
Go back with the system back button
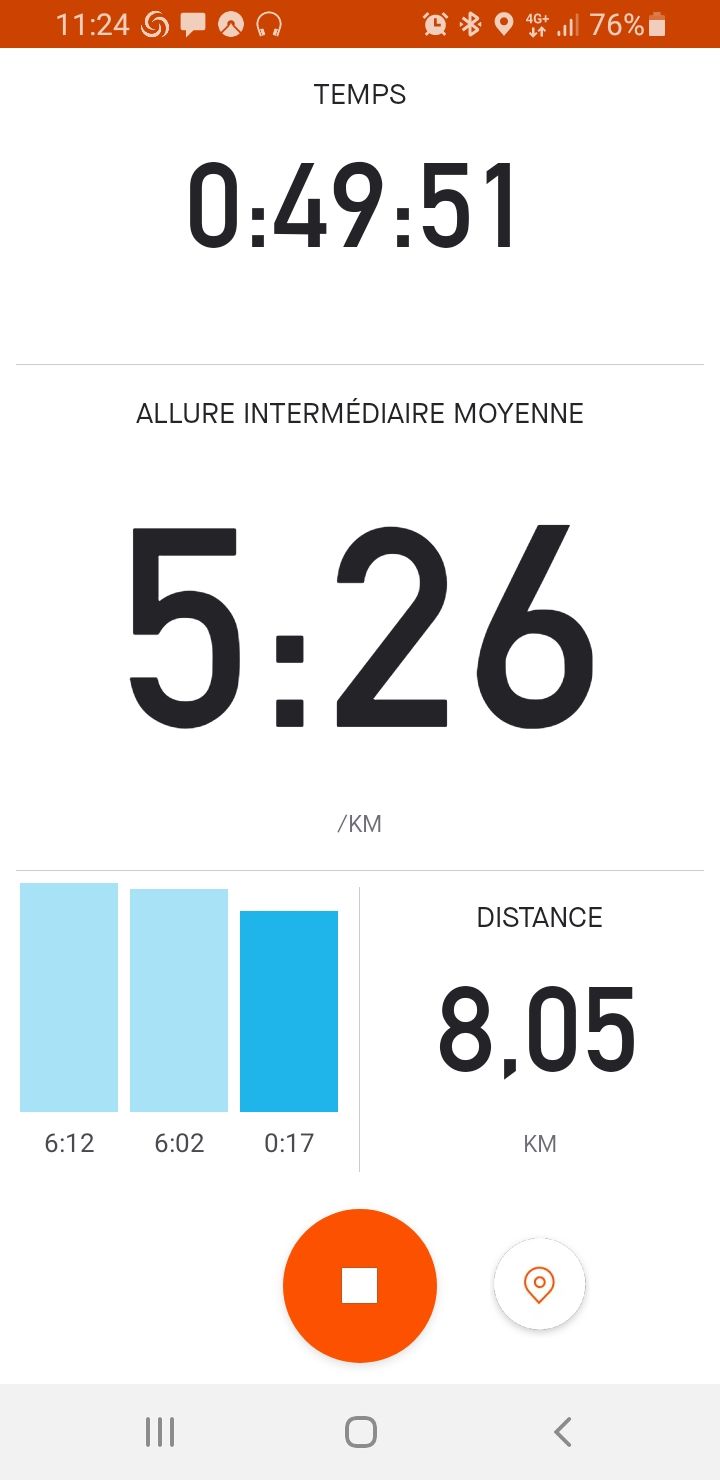[x=562, y=1432]
